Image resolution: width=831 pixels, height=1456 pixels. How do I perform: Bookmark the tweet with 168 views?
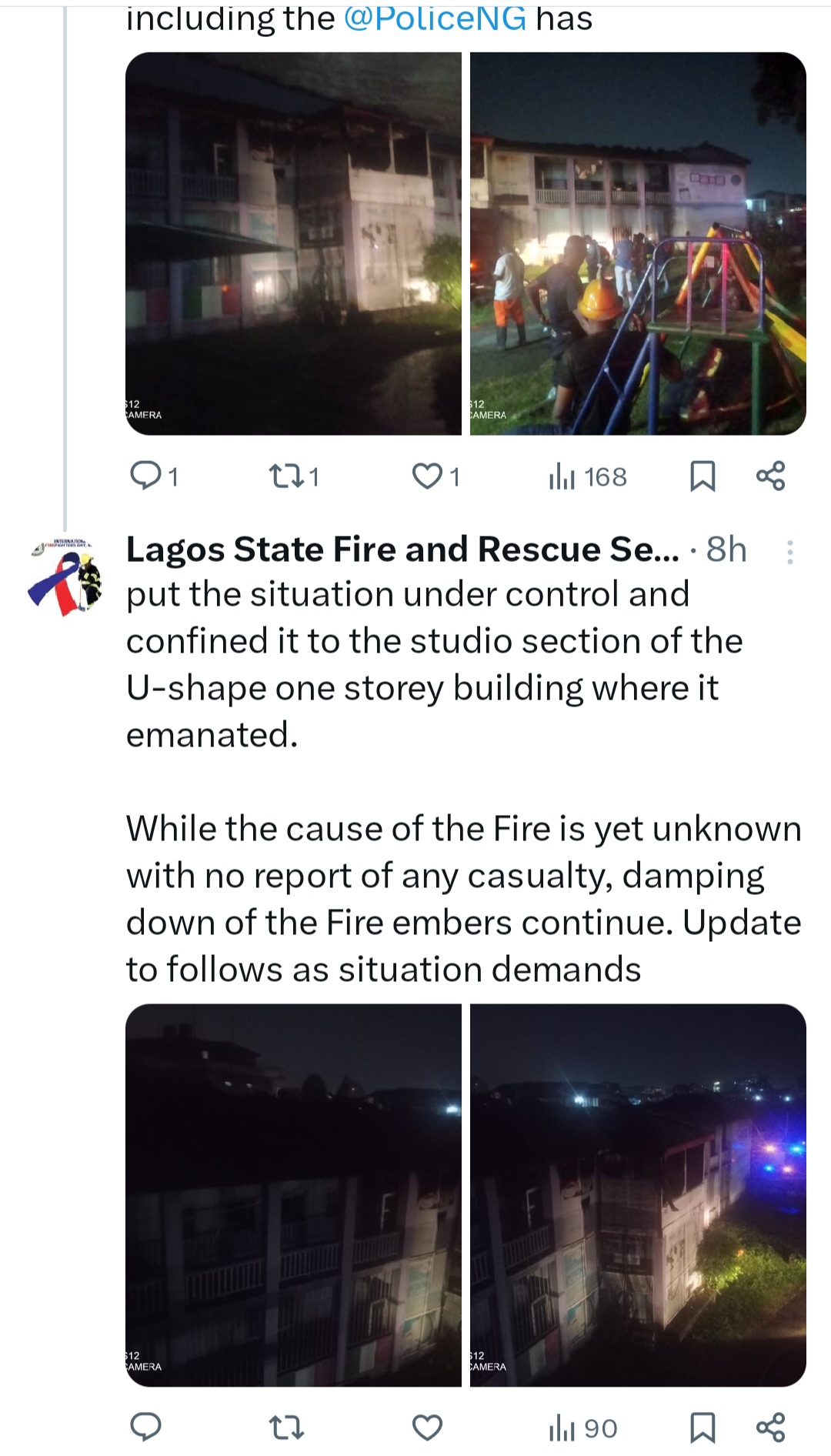(x=702, y=476)
